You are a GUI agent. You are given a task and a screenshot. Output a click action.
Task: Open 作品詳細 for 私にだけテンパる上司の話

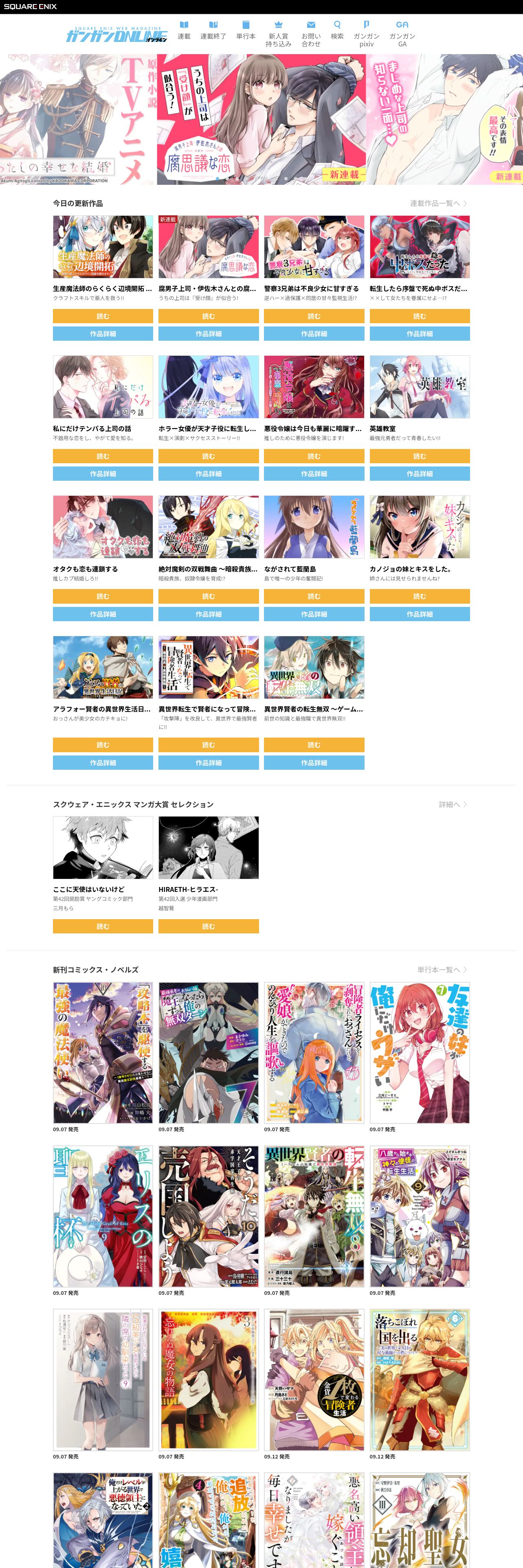(x=103, y=473)
